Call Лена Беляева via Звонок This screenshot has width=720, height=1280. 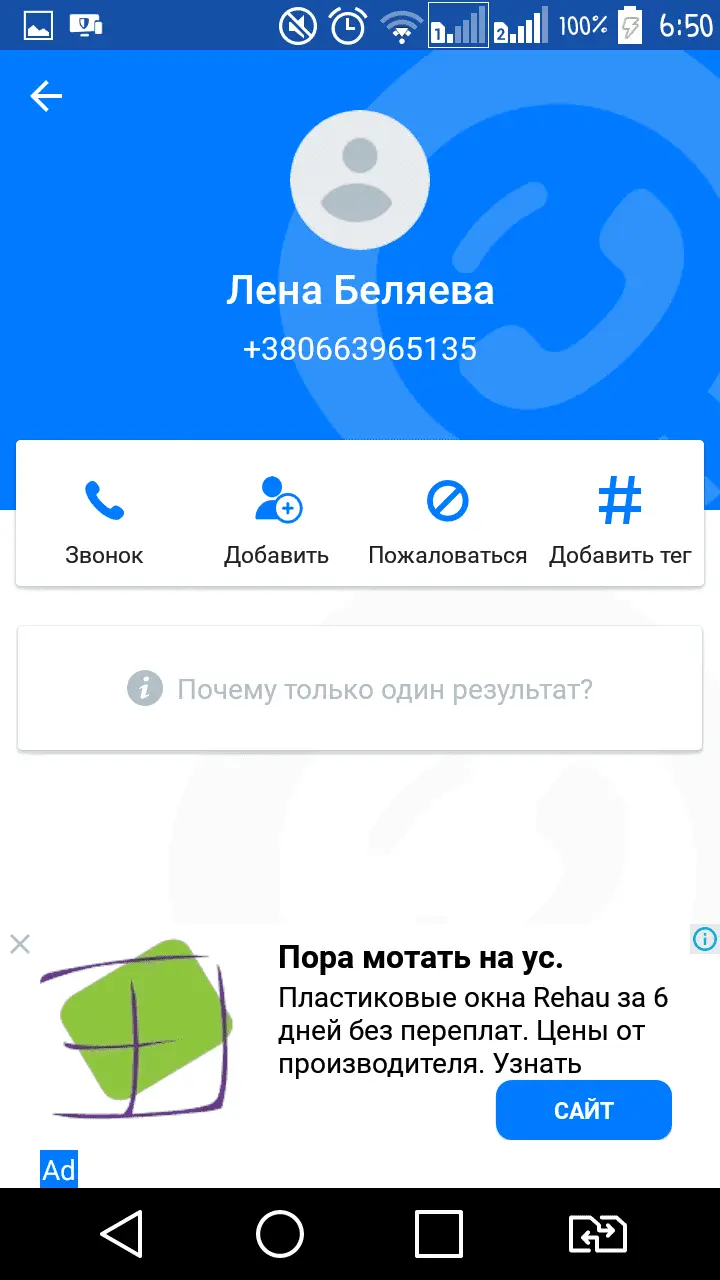pos(104,521)
